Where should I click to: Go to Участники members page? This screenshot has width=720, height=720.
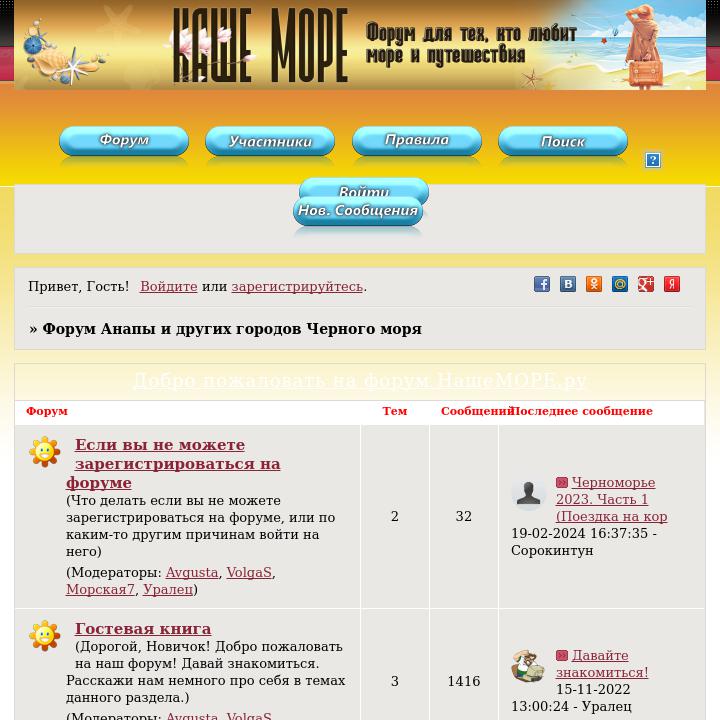click(x=270, y=142)
